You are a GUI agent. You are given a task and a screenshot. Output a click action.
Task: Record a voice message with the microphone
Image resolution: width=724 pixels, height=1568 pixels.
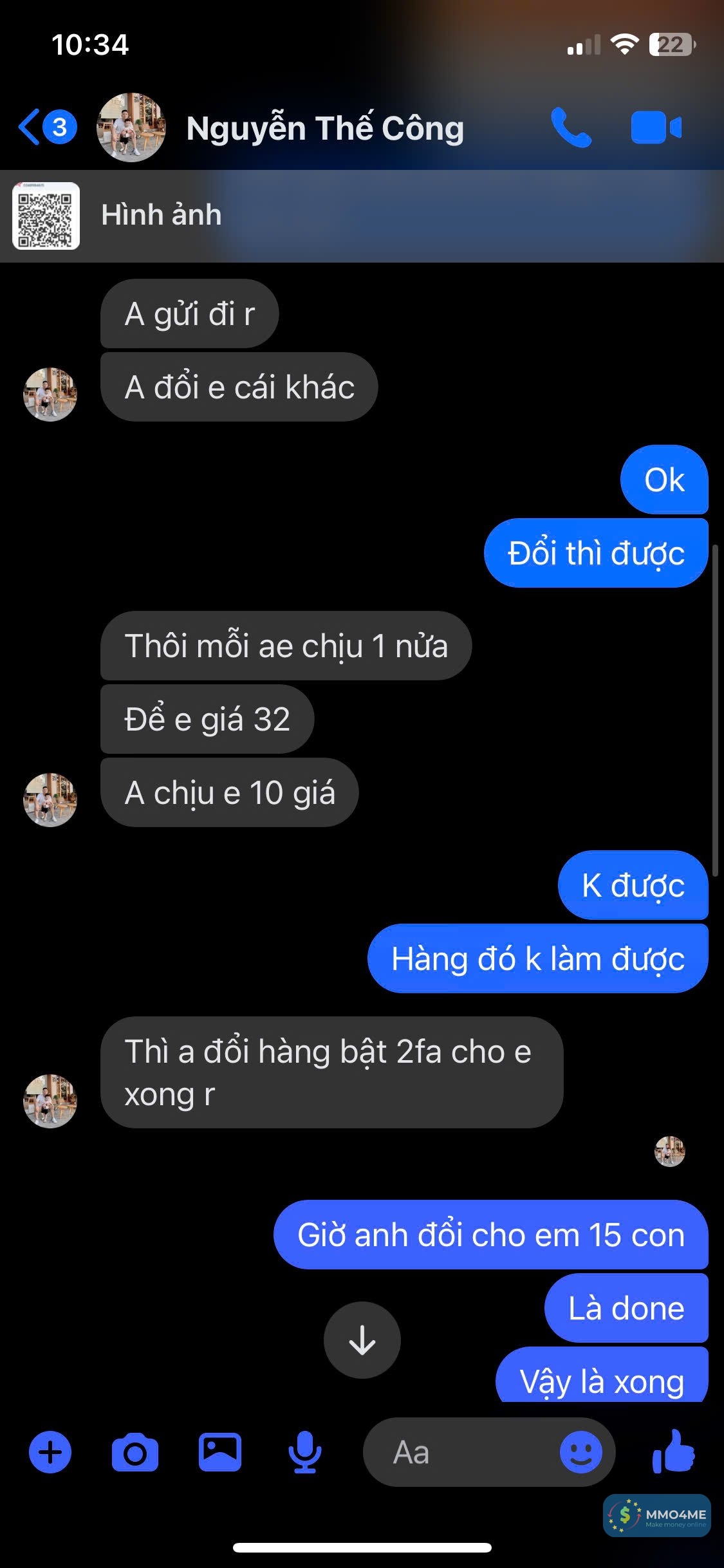(304, 1452)
